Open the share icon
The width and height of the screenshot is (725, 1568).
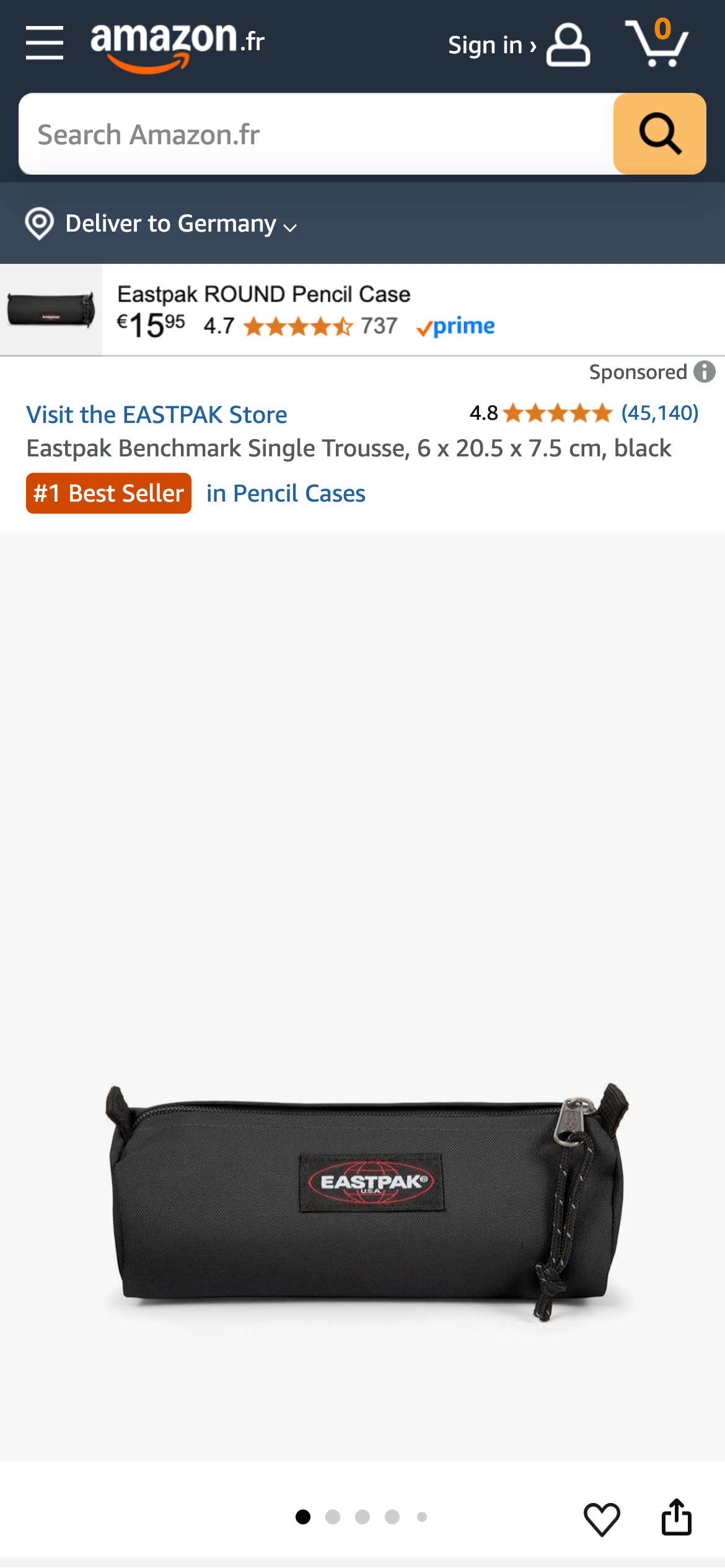677,1517
